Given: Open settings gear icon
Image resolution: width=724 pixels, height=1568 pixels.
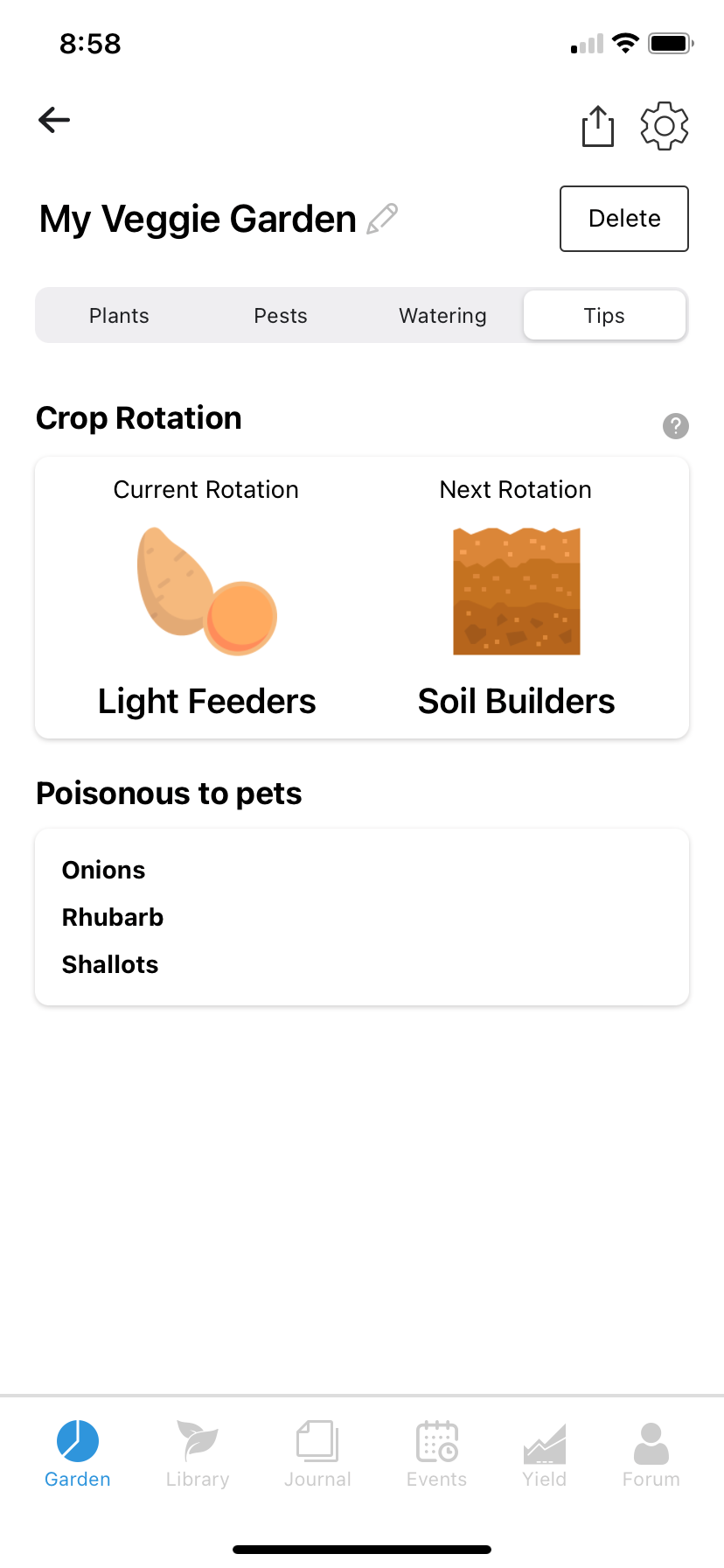Looking at the screenshot, I should [665, 126].
